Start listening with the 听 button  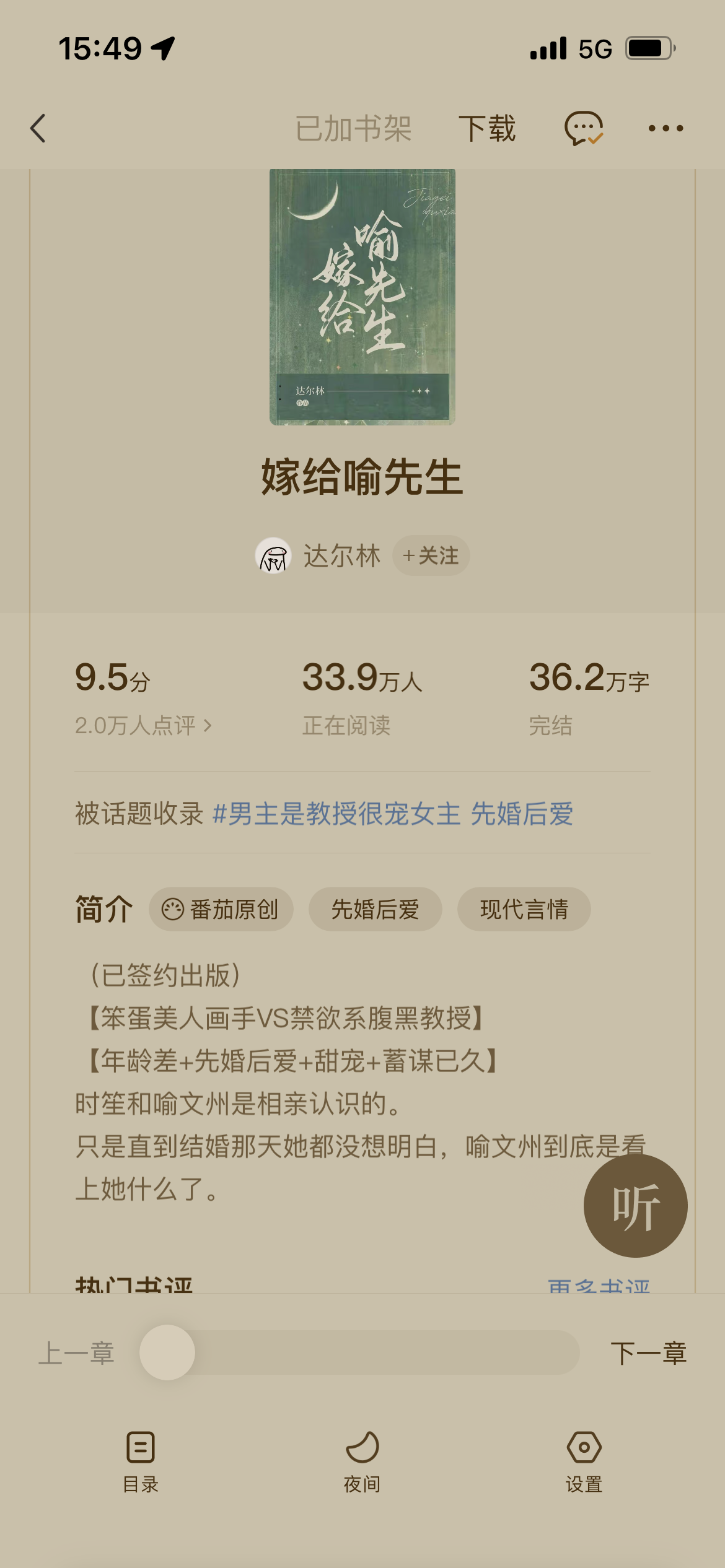pyautogui.click(x=635, y=1205)
